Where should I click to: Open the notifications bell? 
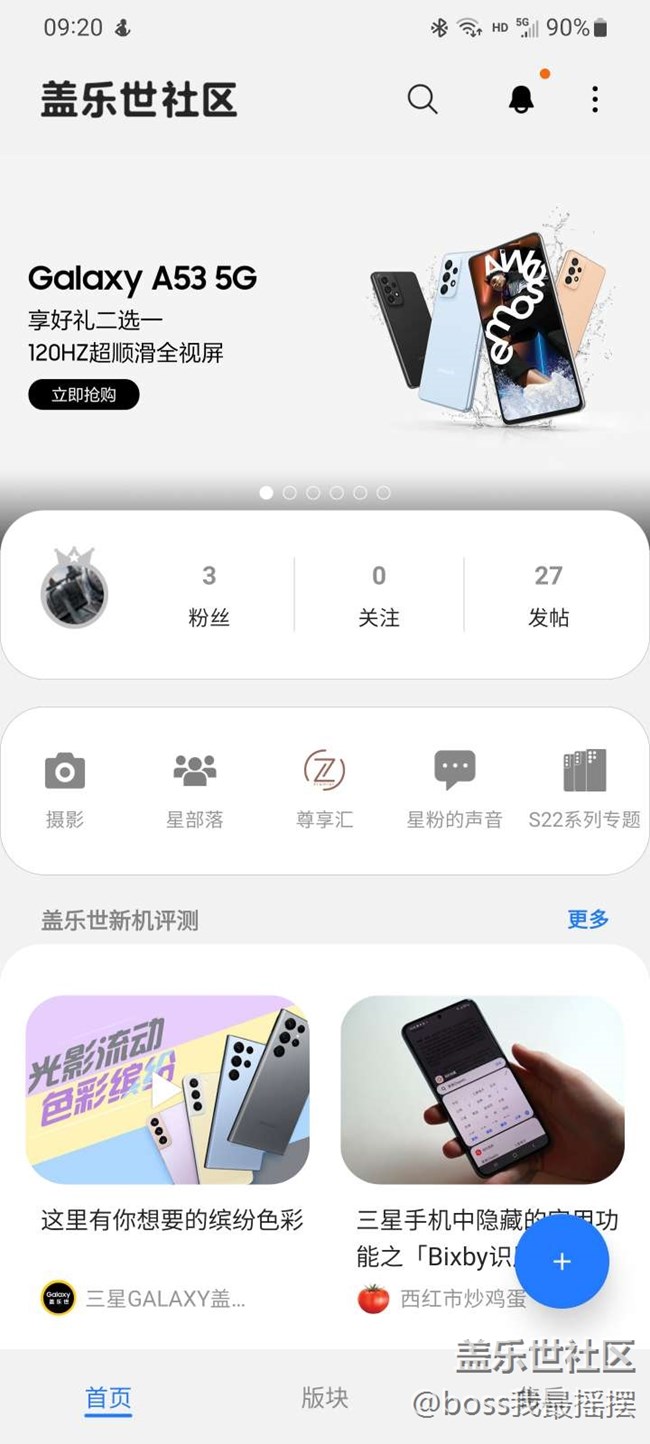pos(521,99)
